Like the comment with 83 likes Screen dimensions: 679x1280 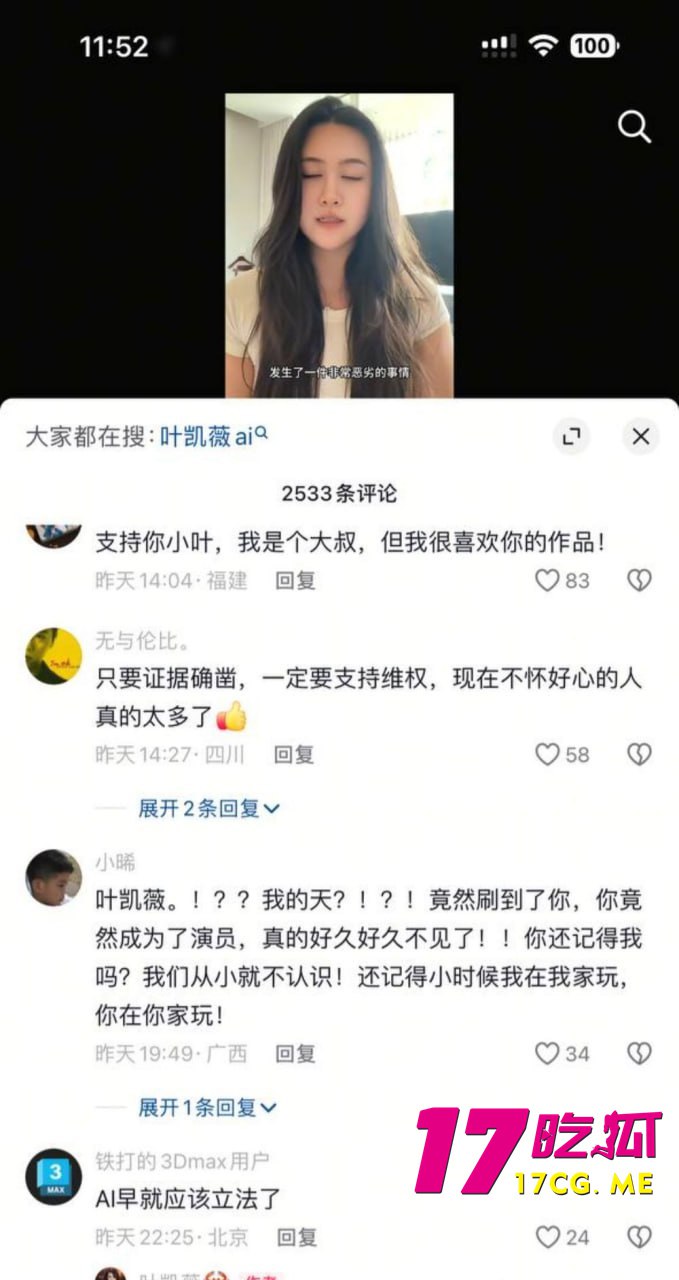coord(547,581)
